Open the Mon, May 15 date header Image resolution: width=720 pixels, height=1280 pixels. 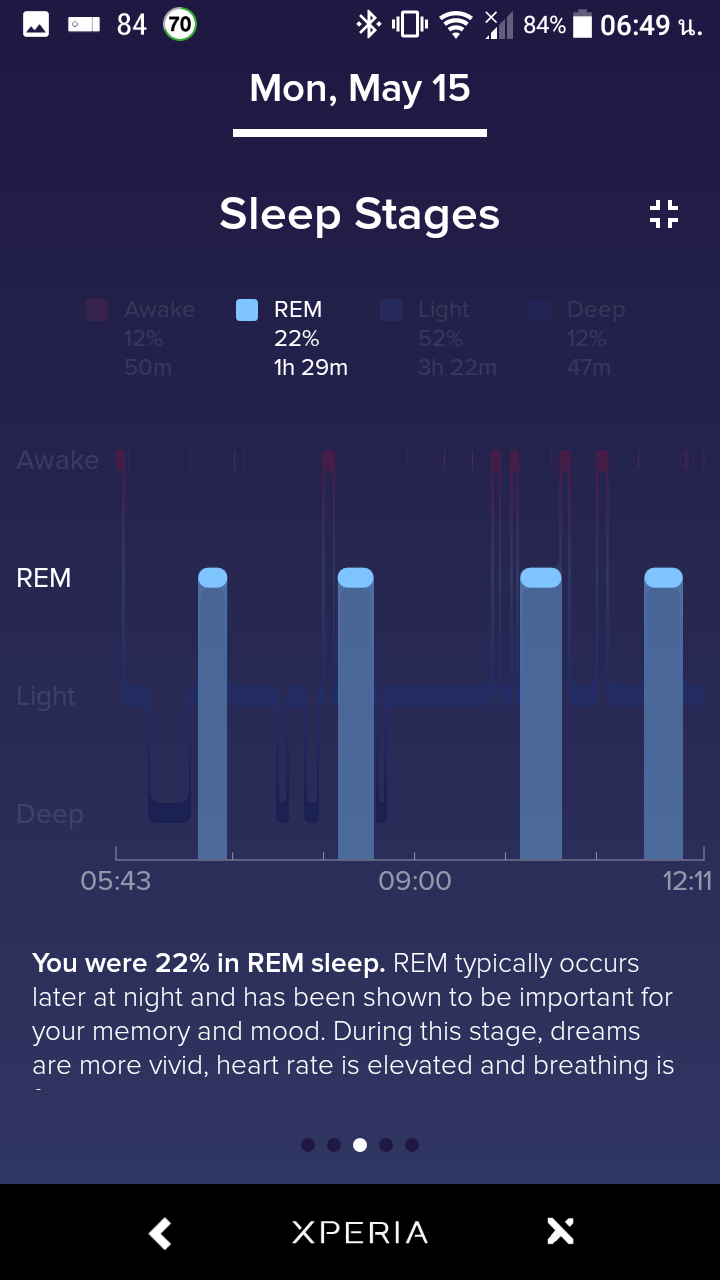pos(360,89)
